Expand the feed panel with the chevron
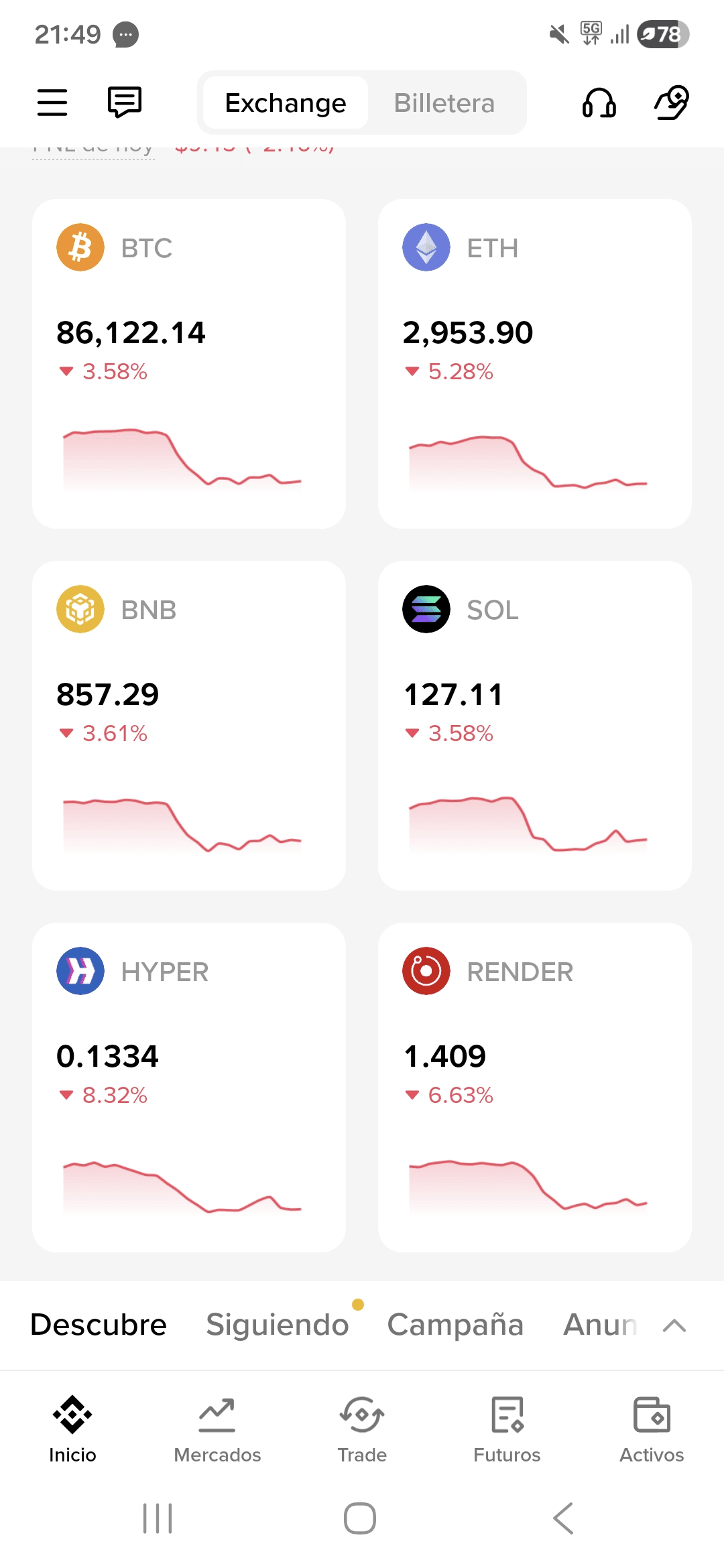724x1568 pixels. tap(674, 1325)
